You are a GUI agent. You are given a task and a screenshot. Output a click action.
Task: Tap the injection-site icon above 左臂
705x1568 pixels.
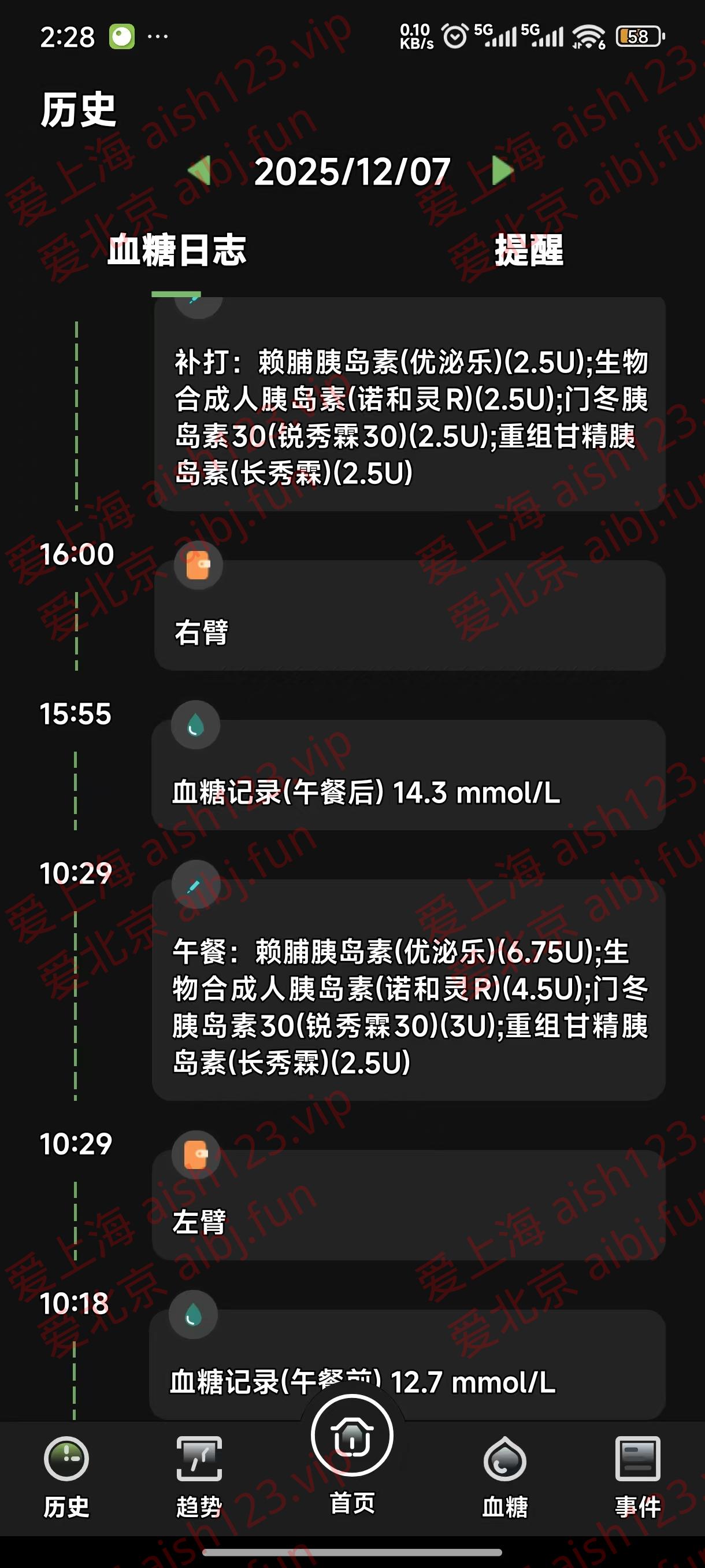click(195, 1155)
